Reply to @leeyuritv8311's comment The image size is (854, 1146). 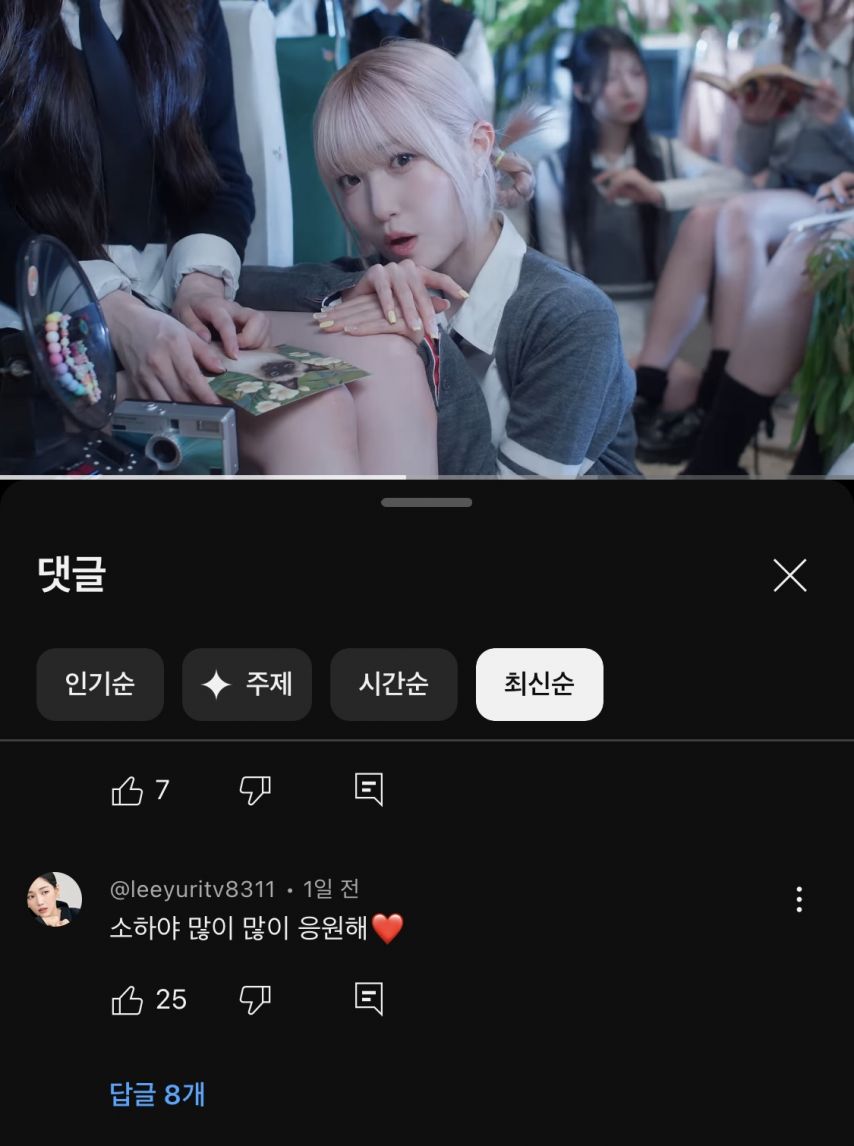[369, 999]
